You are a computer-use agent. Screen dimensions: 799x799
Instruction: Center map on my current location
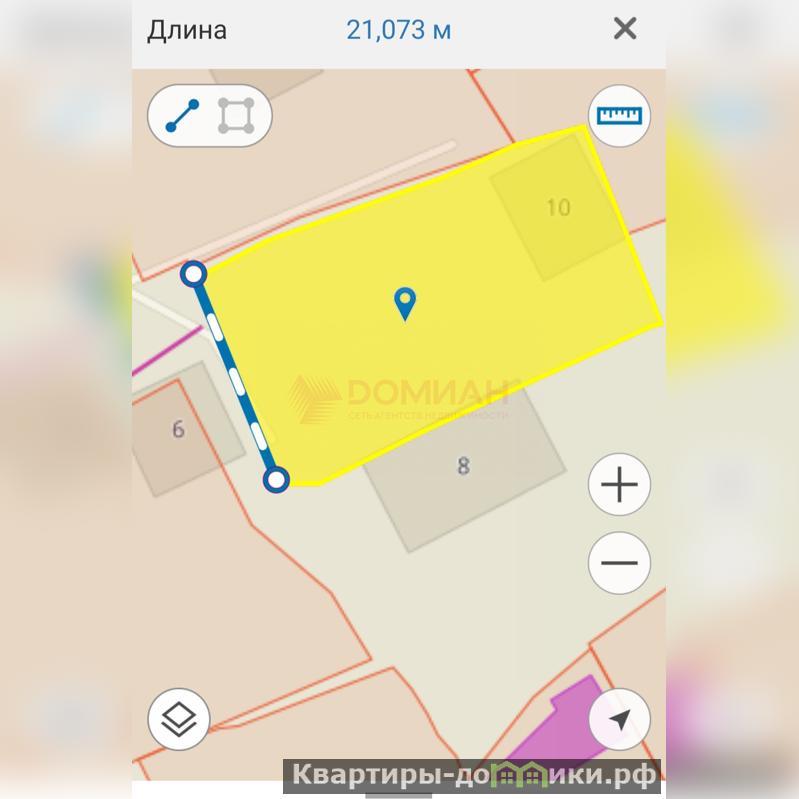click(x=619, y=718)
